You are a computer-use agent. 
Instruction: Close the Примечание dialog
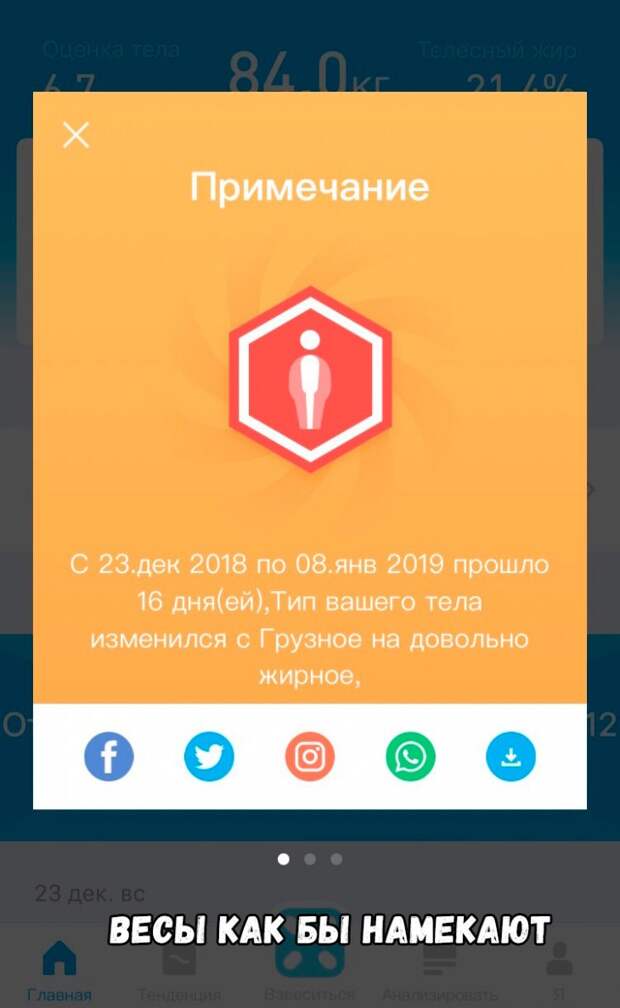(76, 135)
